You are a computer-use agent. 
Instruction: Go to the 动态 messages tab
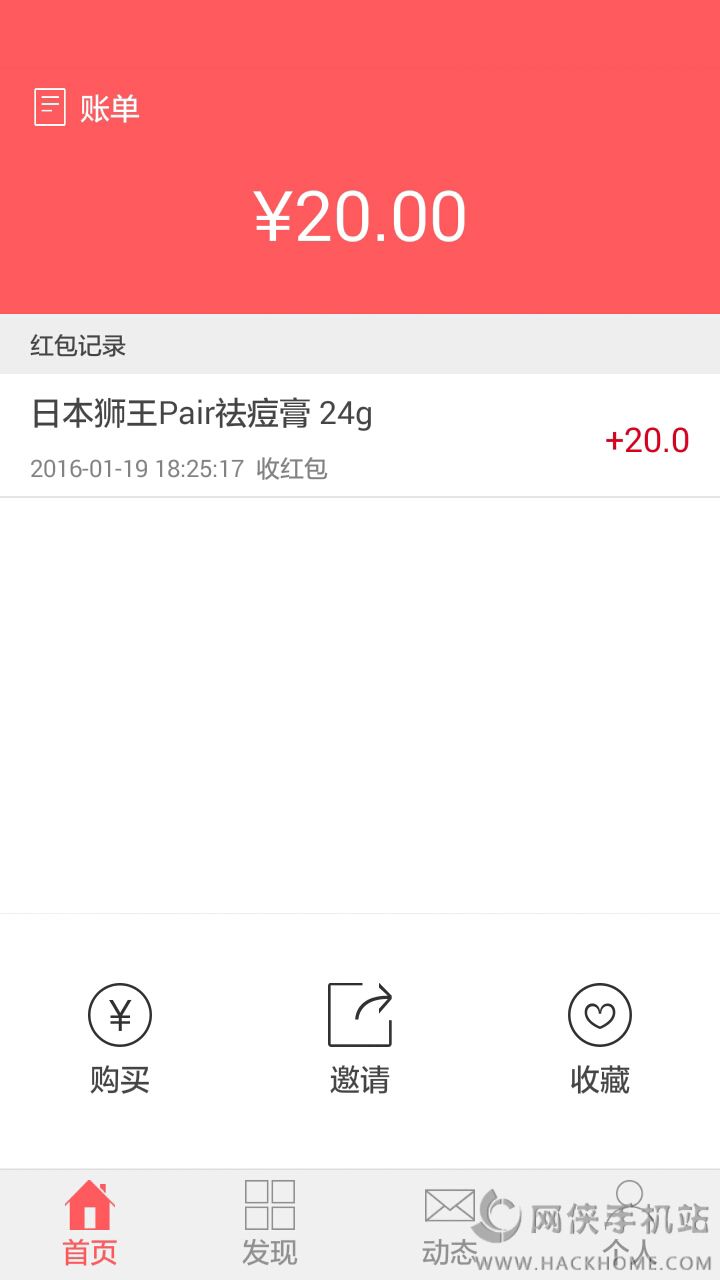450,1224
